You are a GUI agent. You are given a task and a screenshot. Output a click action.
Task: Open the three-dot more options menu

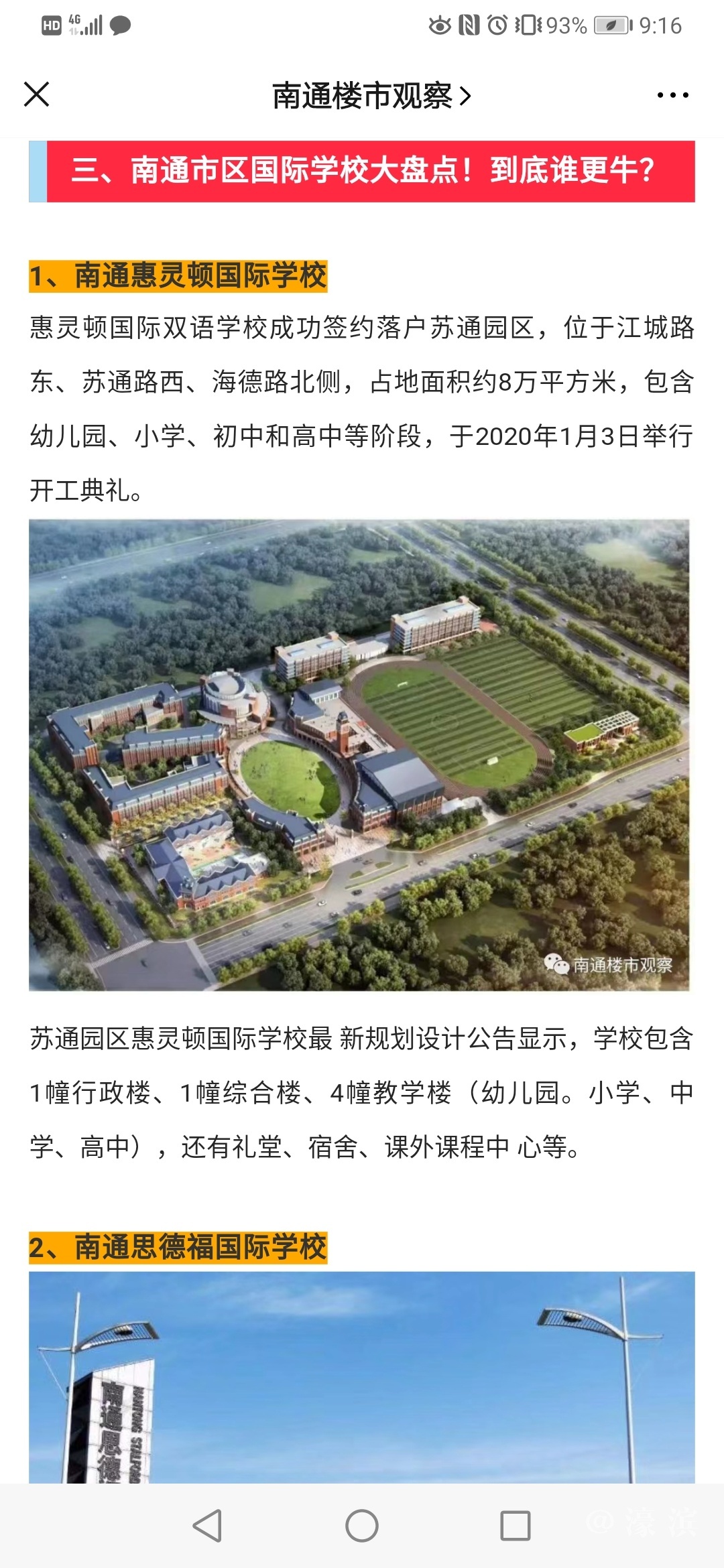click(x=672, y=95)
